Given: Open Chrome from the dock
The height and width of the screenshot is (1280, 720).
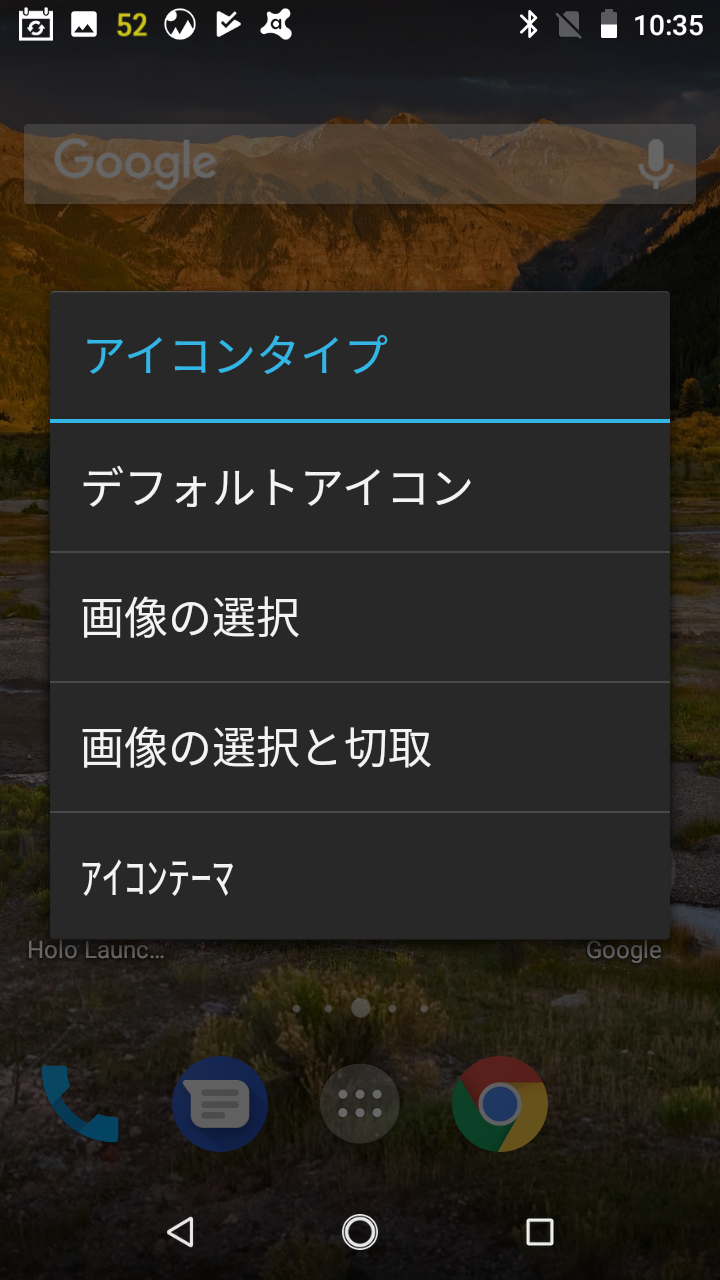Looking at the screenshot, I should (498, 1103).
